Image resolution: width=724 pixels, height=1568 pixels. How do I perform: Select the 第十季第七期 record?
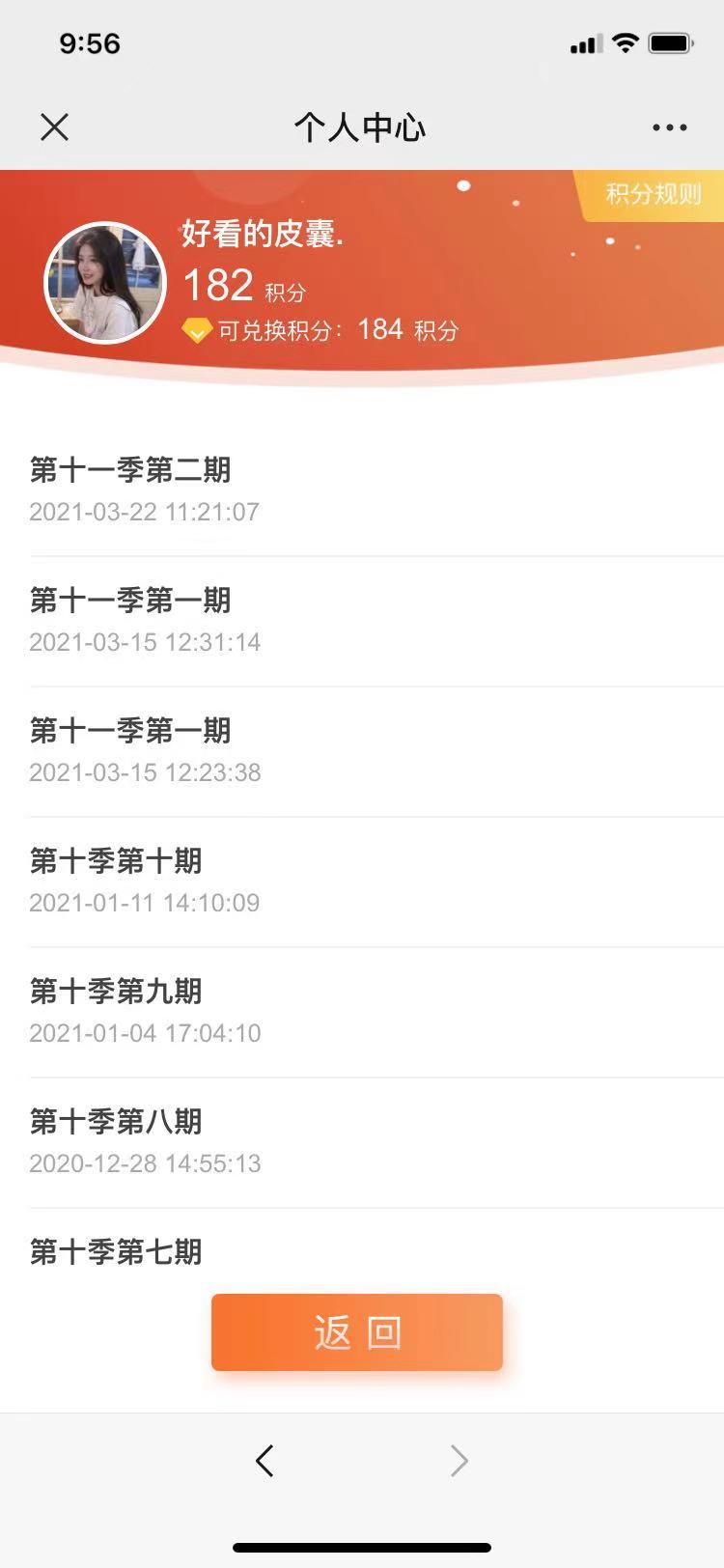point(116,1252)
